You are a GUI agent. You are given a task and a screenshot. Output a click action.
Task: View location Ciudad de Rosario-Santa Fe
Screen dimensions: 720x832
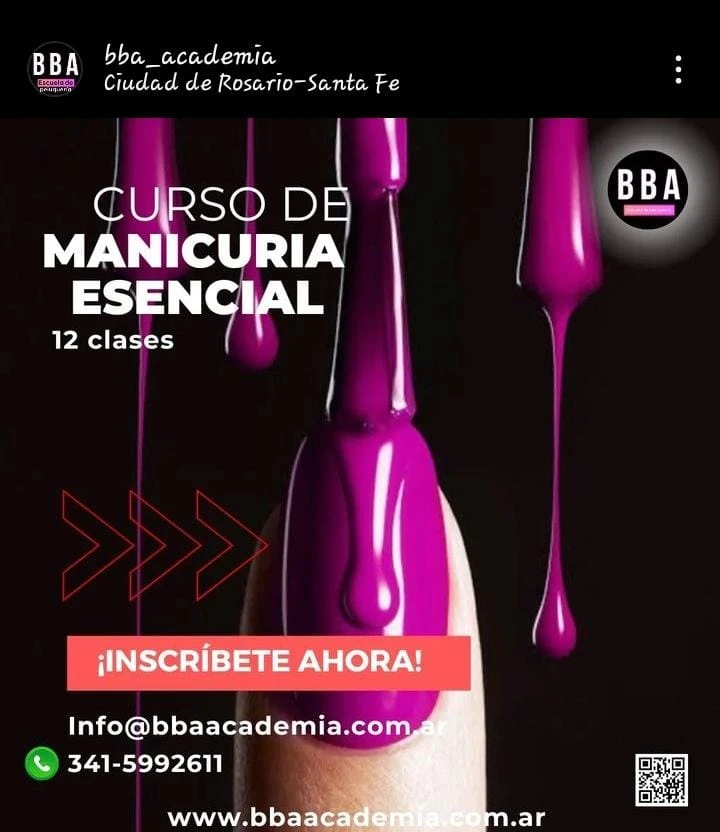click(x=252, y=83)
